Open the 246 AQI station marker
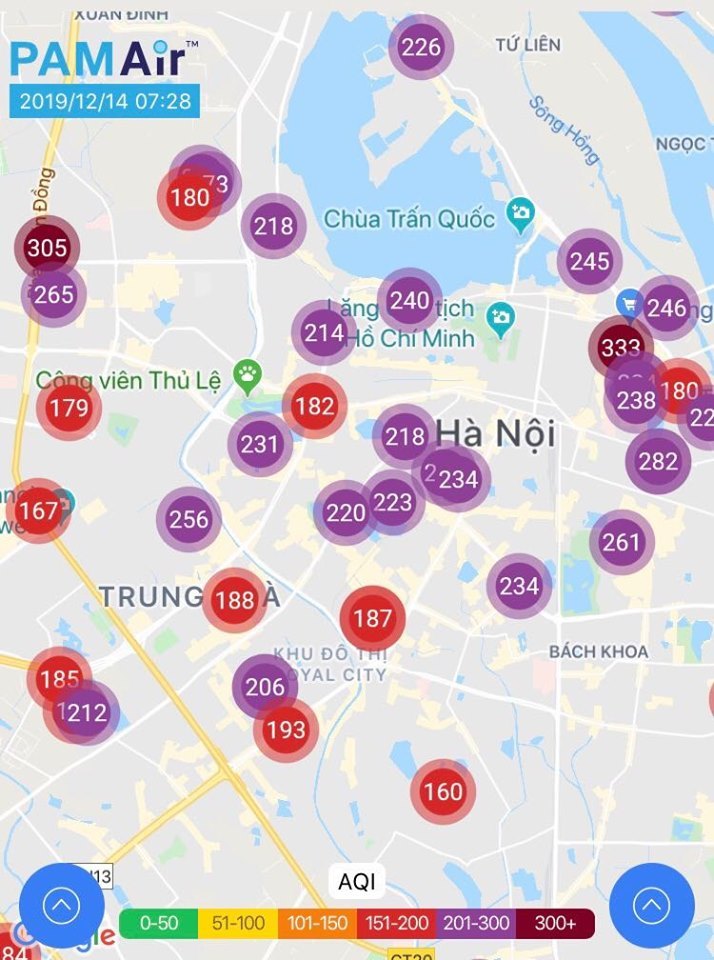714x960 pixels. [667, 308]
